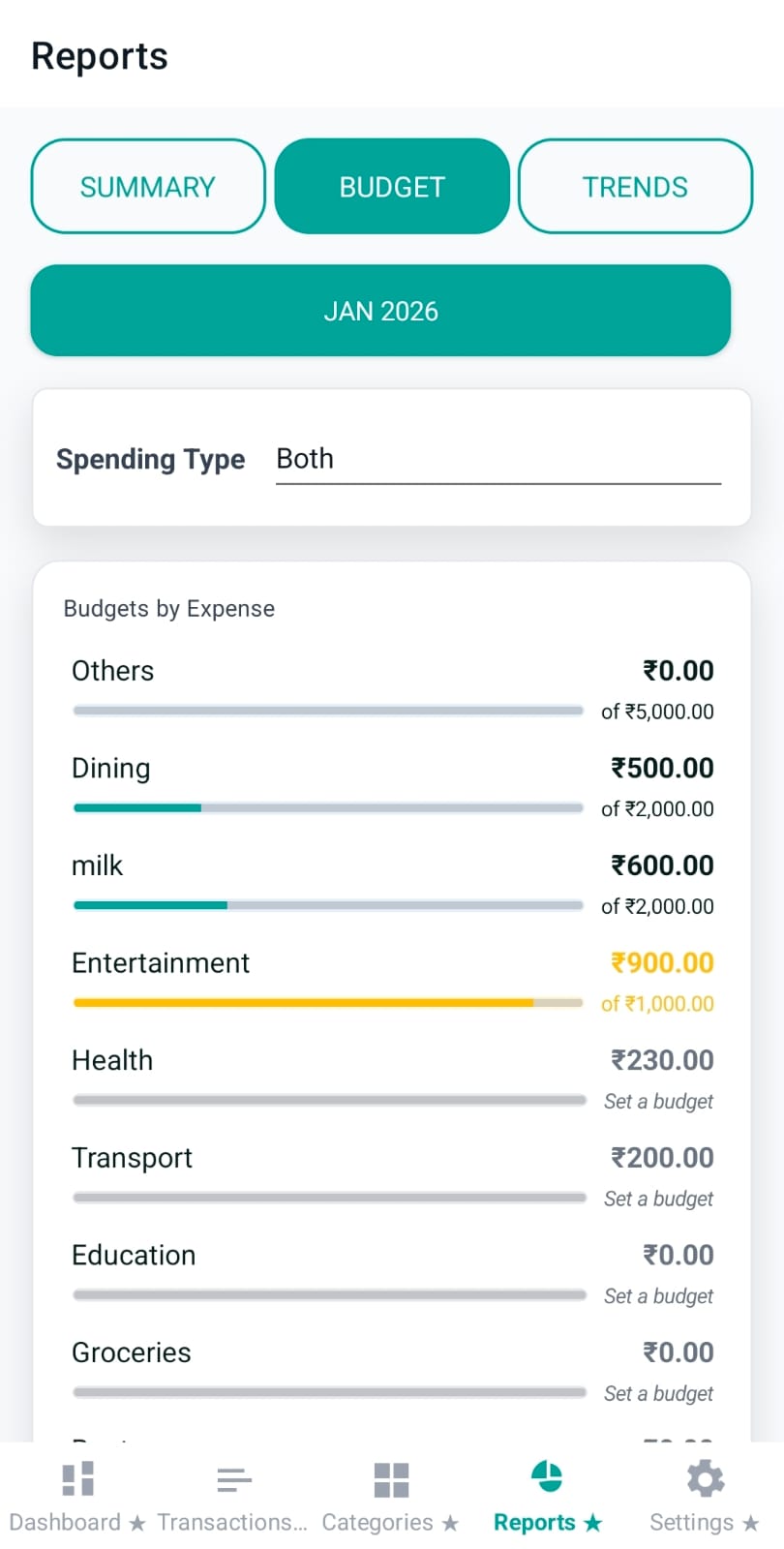Switch to the TRENDS tab
This screenshot has height=1549, width=784.
pos(635,186)
